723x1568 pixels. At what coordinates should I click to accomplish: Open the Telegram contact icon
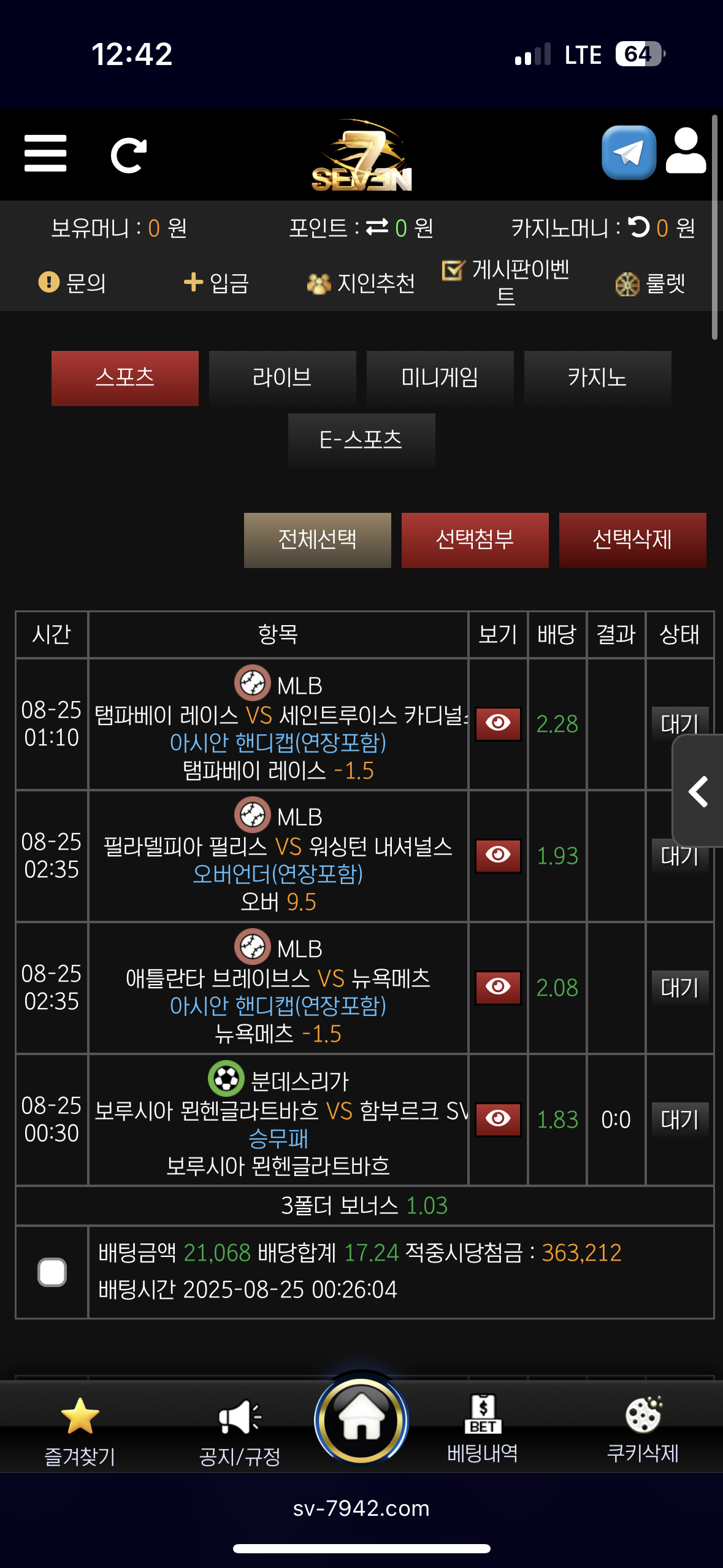[x=629, y=153]
